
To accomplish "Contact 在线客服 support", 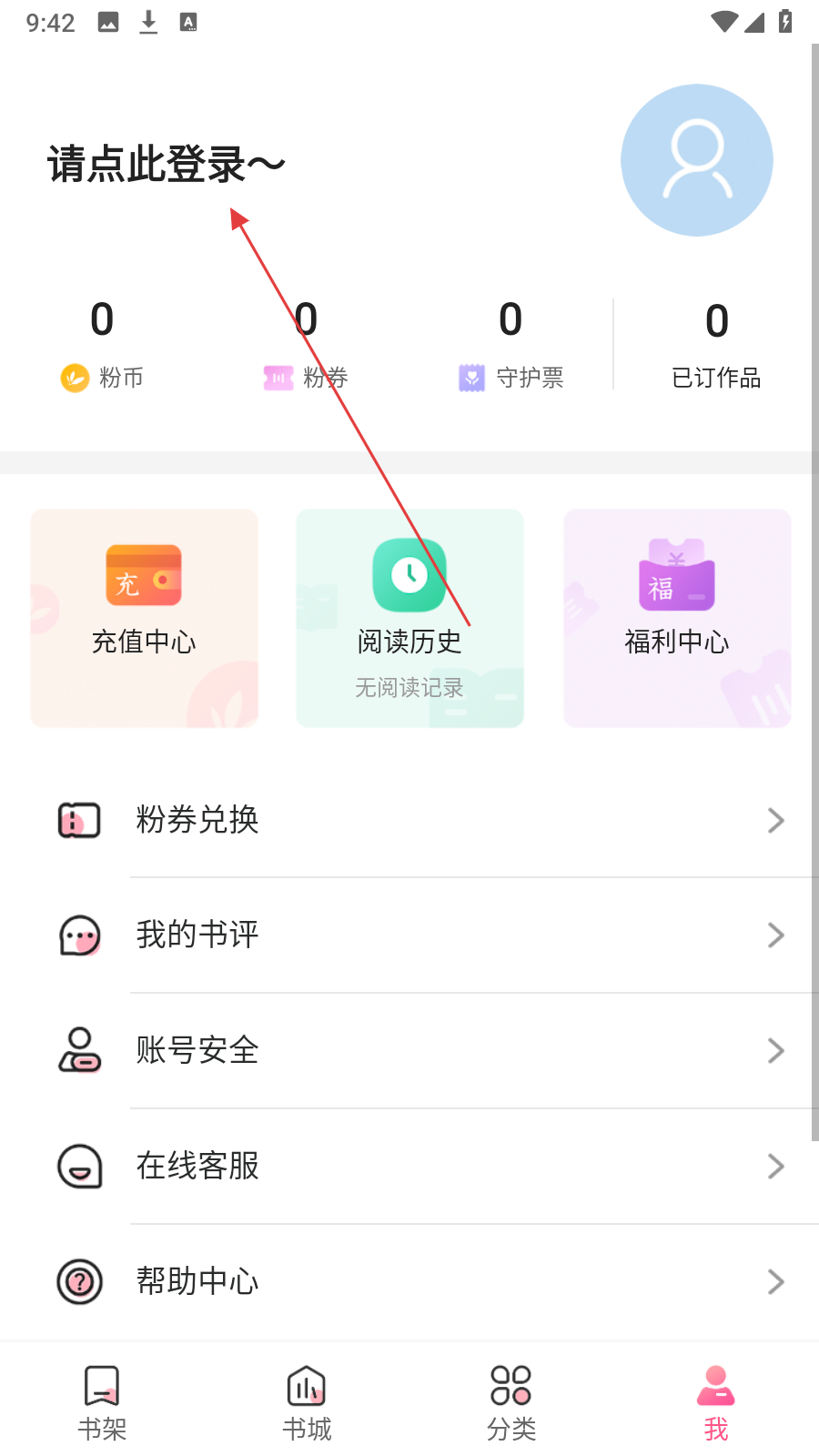I will (409, 1166).
